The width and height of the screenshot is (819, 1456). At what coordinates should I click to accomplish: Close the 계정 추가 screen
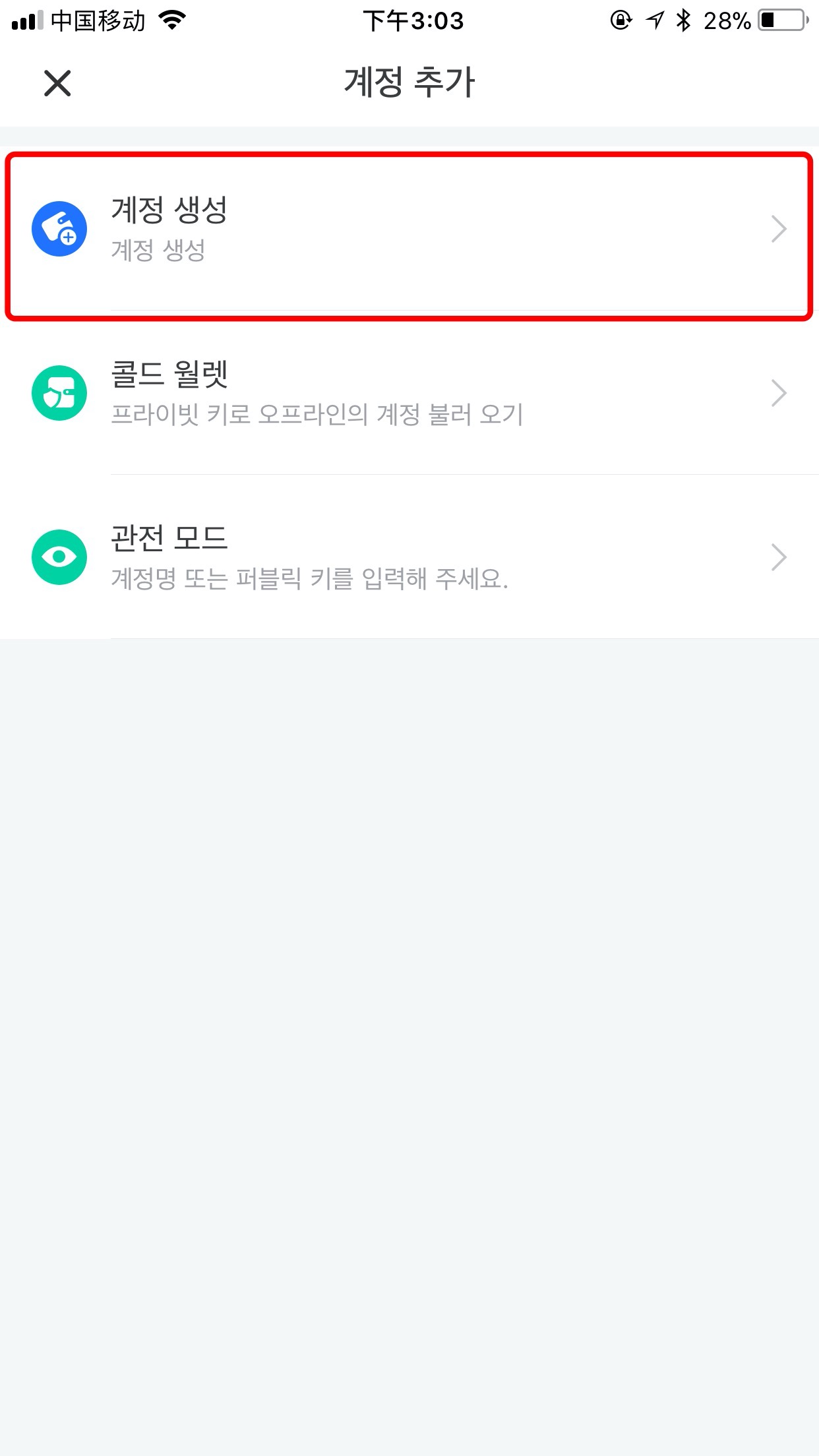(x=57, y=83)
